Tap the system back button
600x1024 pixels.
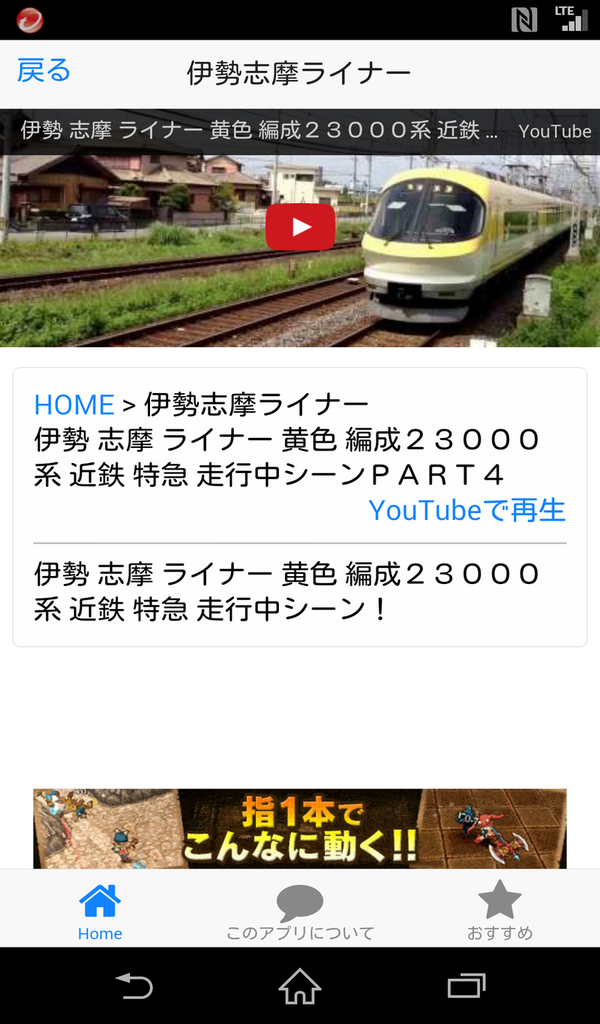coord(133,987)
